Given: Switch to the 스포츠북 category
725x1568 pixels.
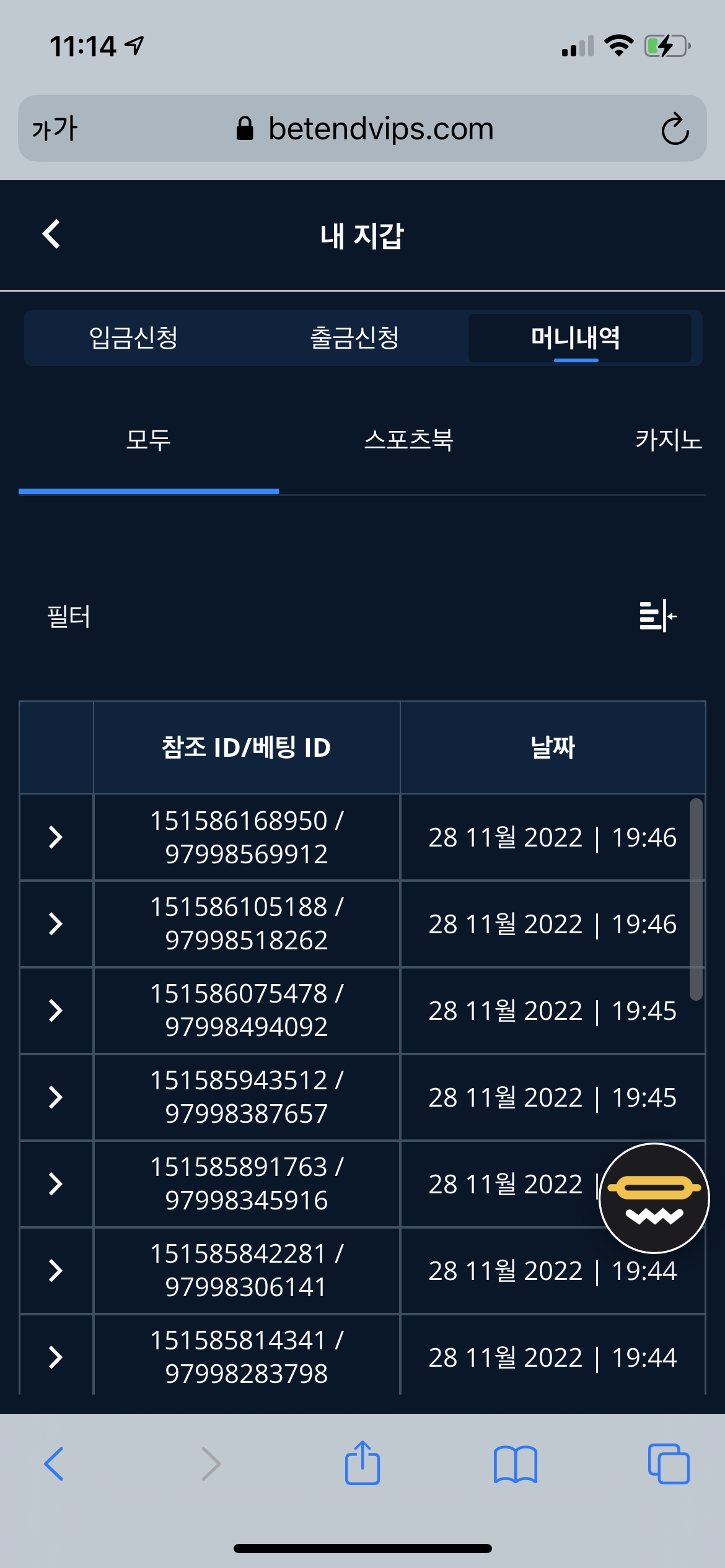Looking at the screenshot, I should click(x=408, y=440).
